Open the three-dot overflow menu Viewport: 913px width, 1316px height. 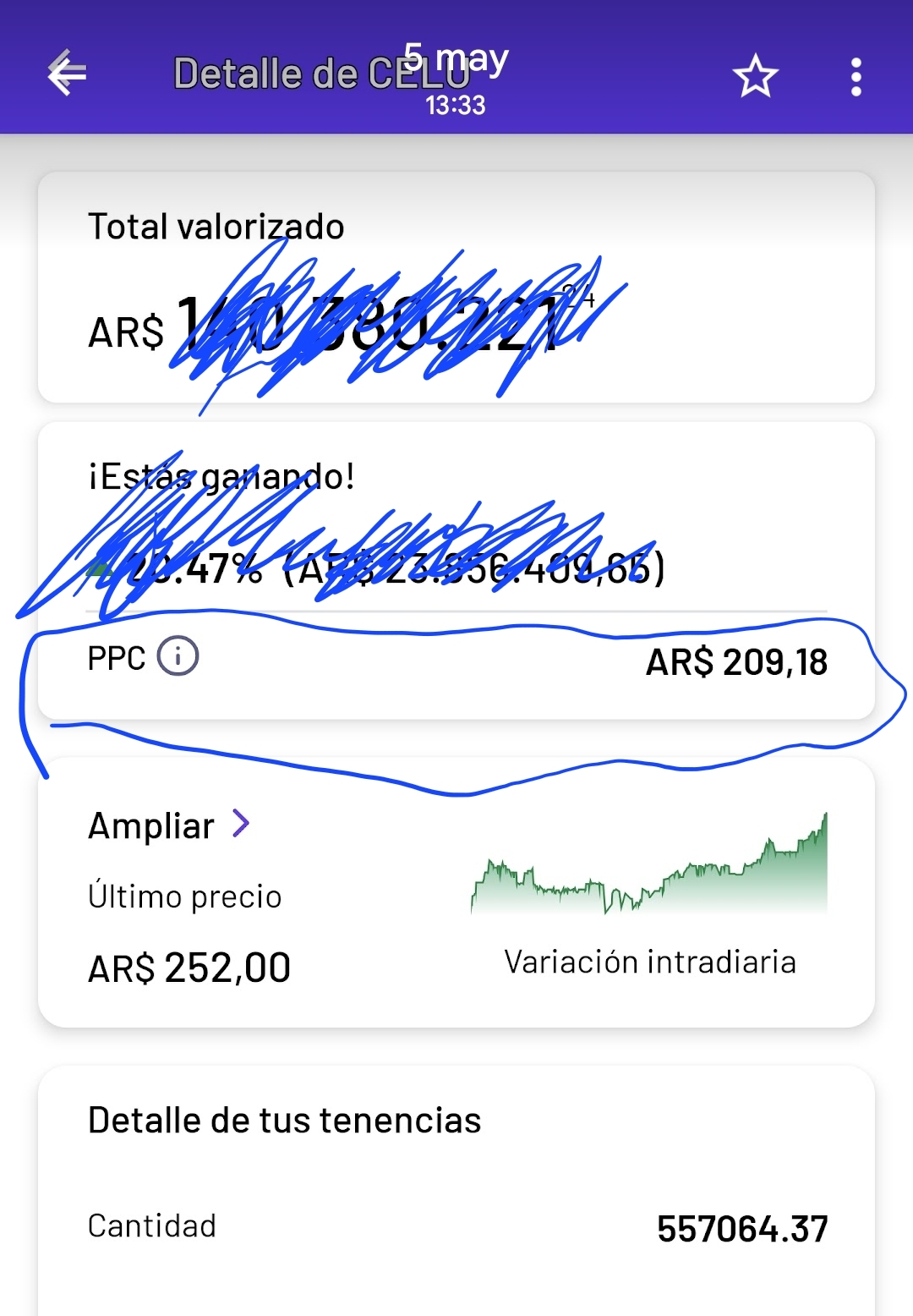[x=856, y=77]
